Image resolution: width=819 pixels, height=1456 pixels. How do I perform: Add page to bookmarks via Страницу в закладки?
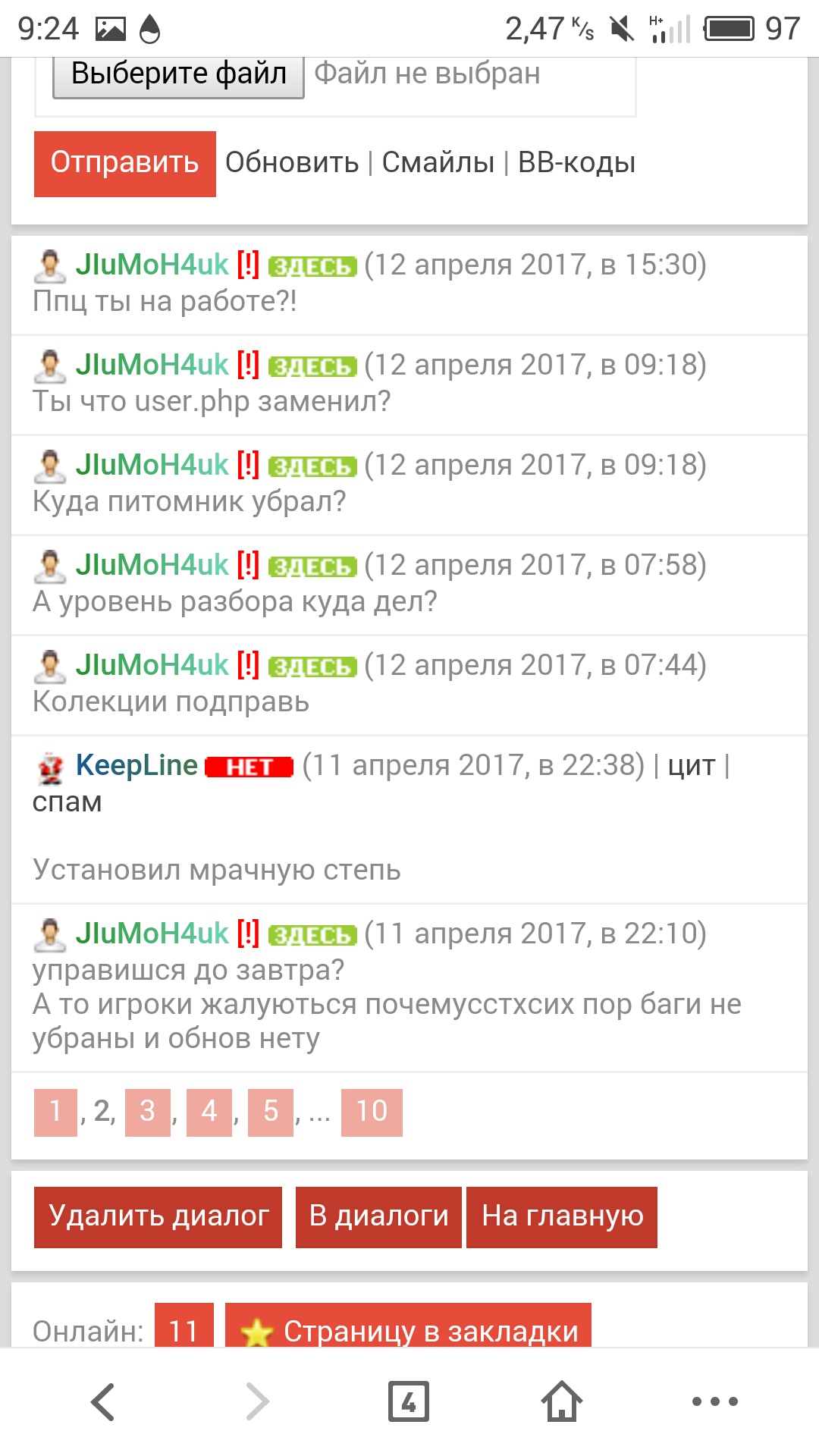click(408, 1328)
